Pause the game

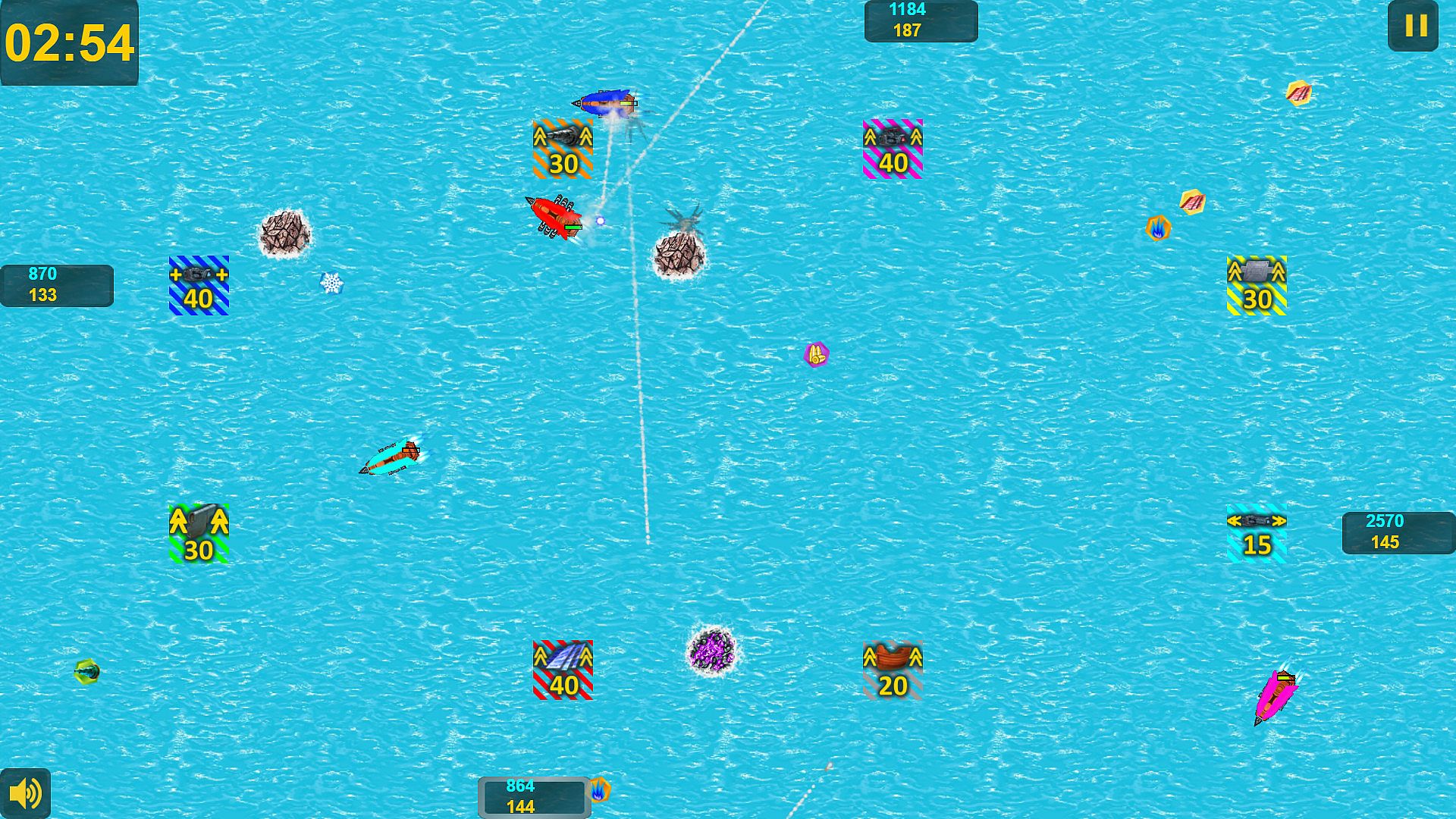pos(1414,26)
